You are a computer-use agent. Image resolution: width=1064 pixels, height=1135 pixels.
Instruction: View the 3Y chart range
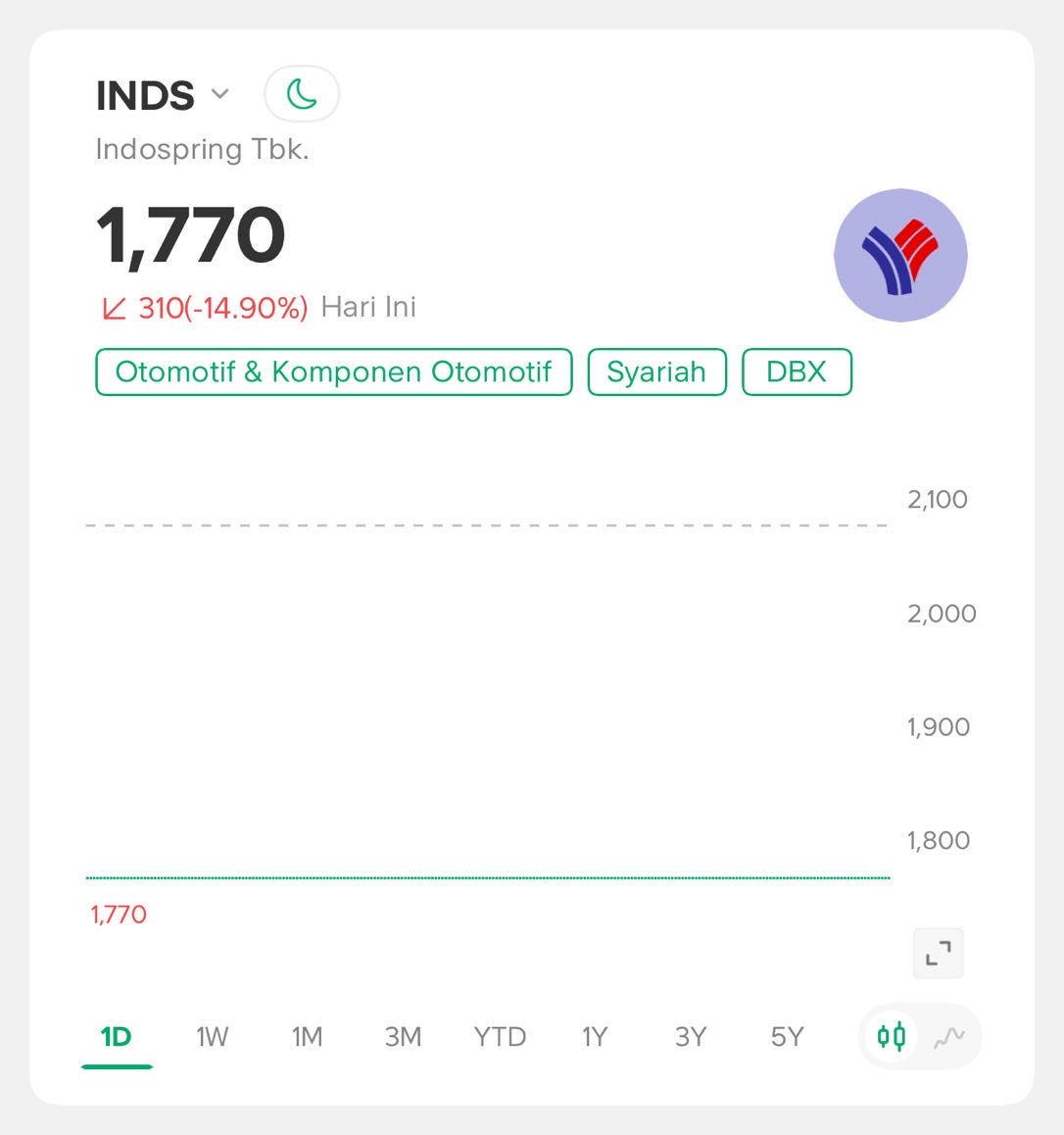pyautogui.click(x=691, y=1036)
